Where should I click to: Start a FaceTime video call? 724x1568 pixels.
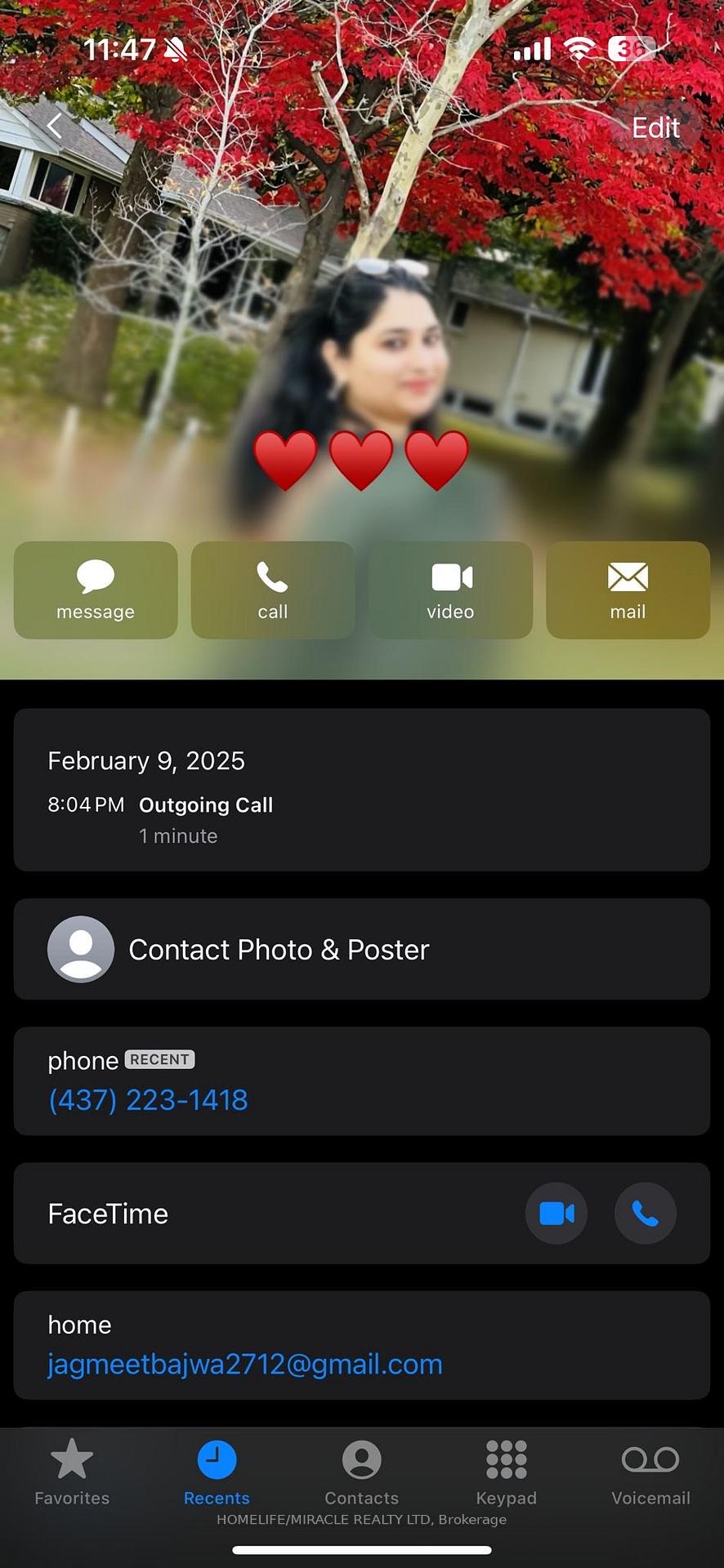[556, 1214]
